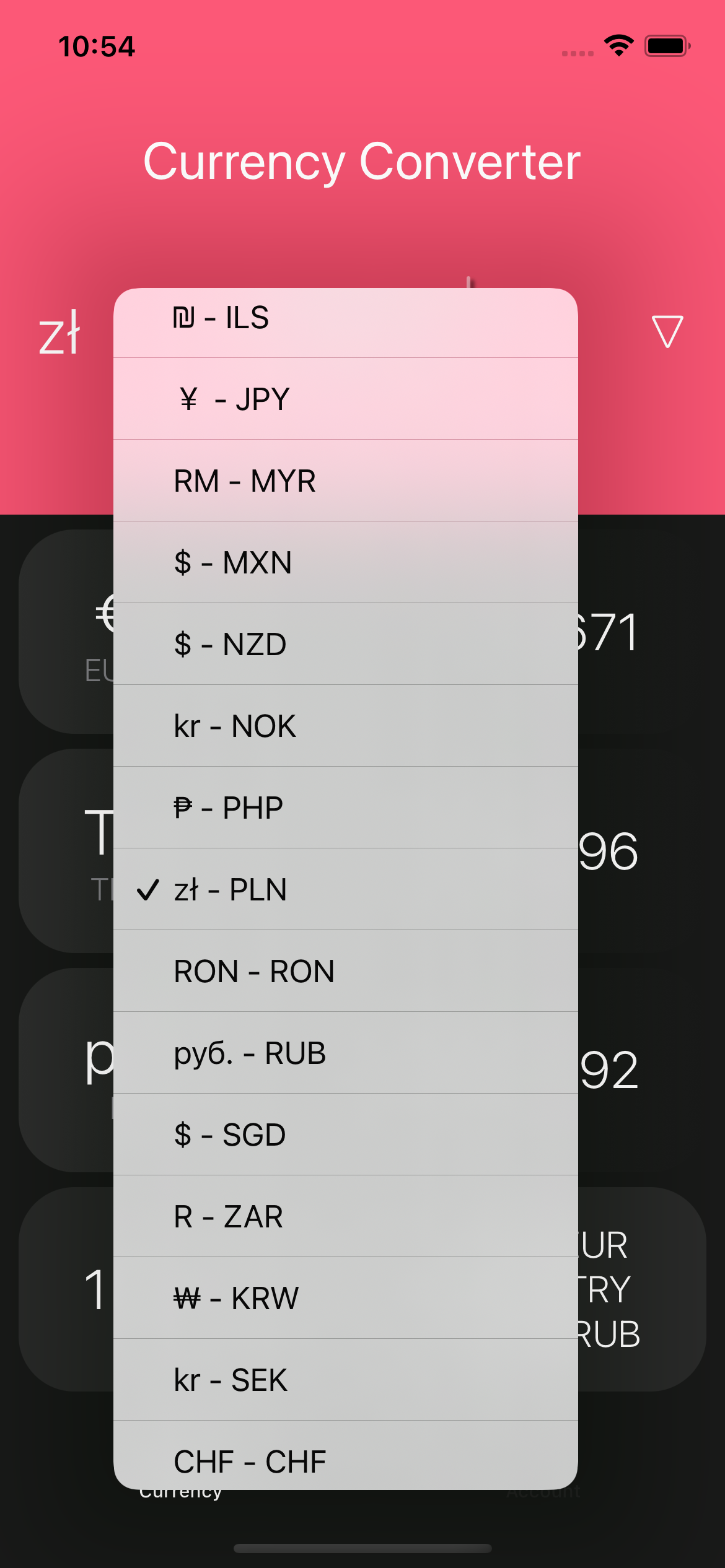Choose ₩ - KRW from the menu
Screen dimensions: 725x1568
pyautogui.click(x=346, y=1298)
